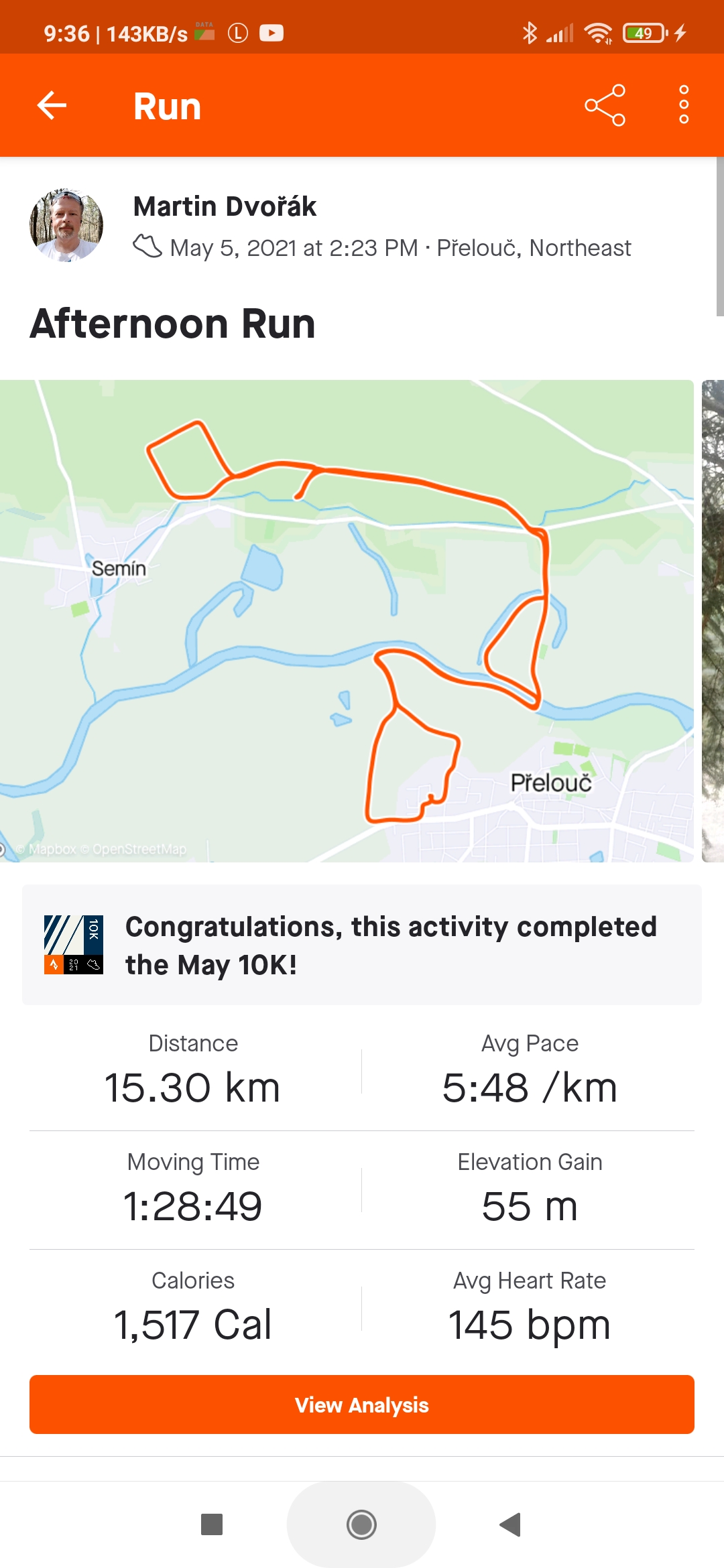Go back using the top arrow
Screen dimensions: 724x1568
52,105
